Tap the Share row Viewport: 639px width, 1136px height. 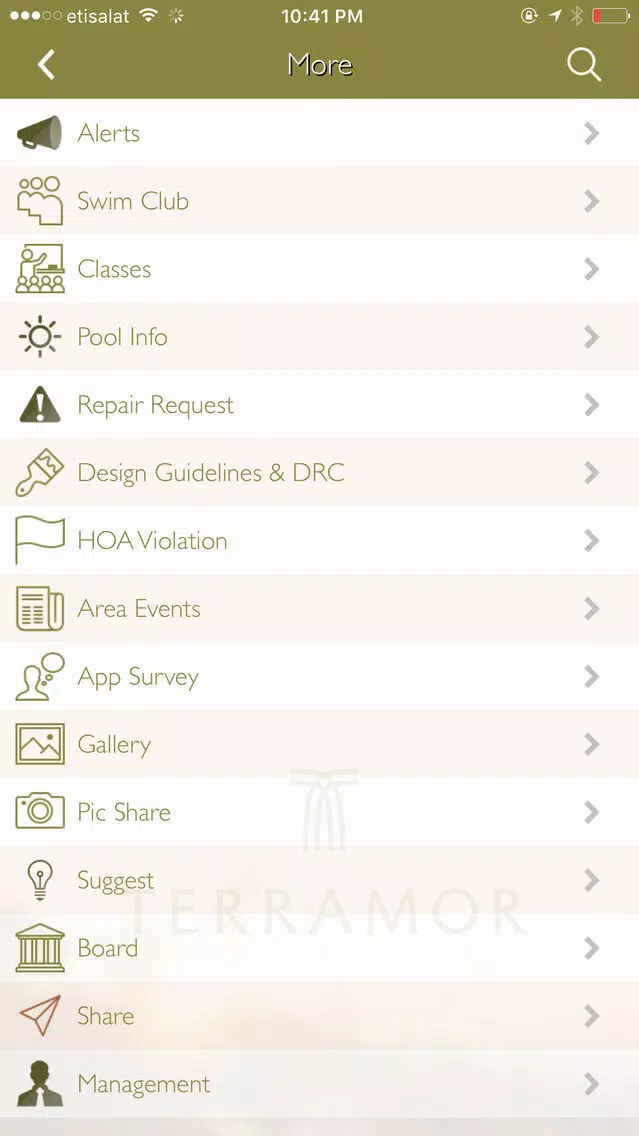pyautogui.click(x=319, y=1016)
